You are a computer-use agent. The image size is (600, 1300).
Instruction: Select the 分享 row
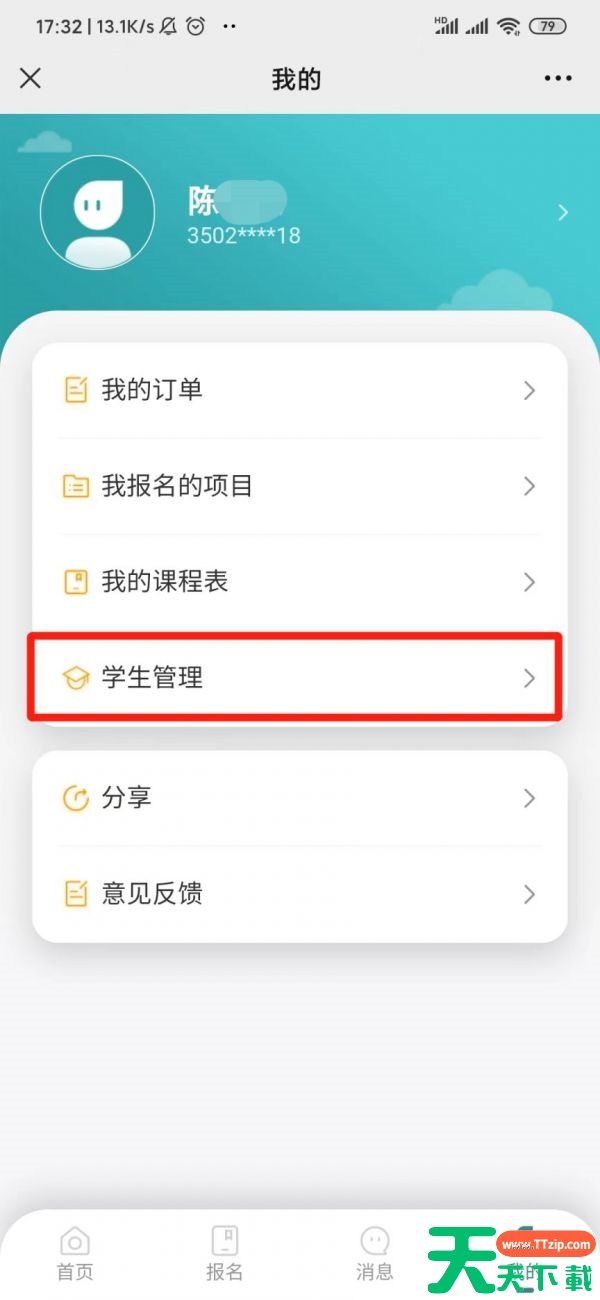point(300,798)
